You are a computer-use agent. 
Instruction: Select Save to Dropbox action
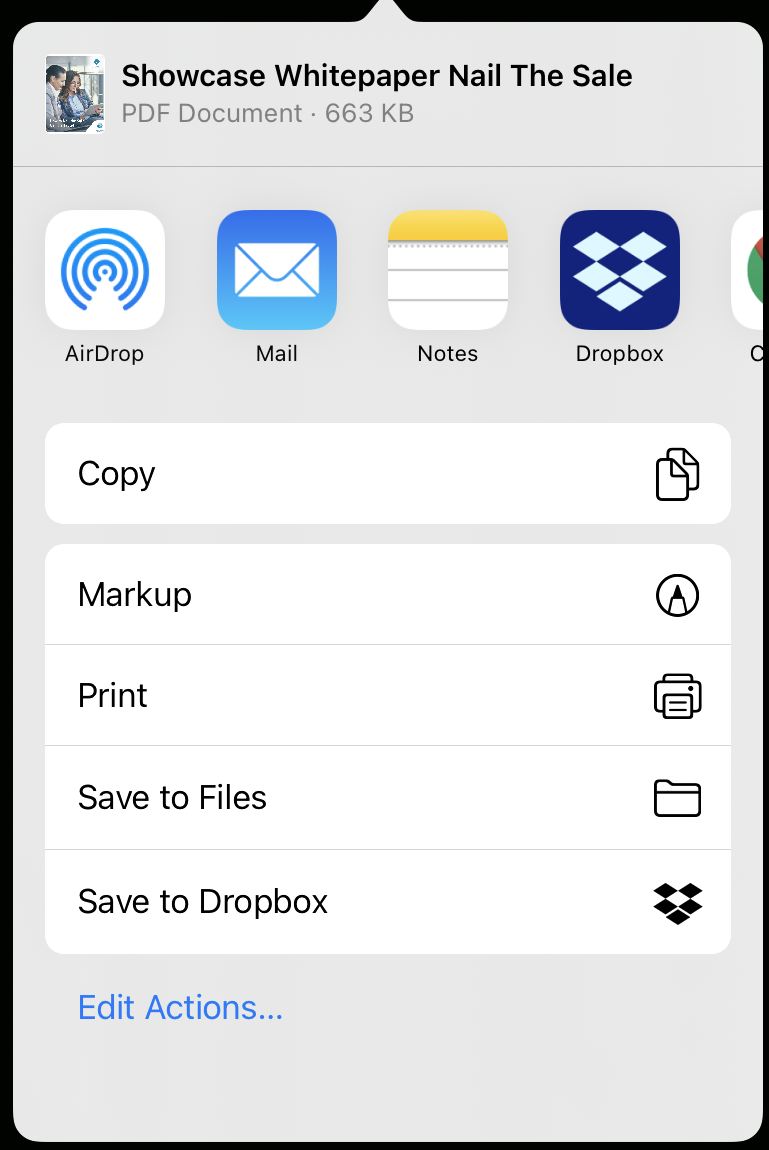tap(388, 902)
